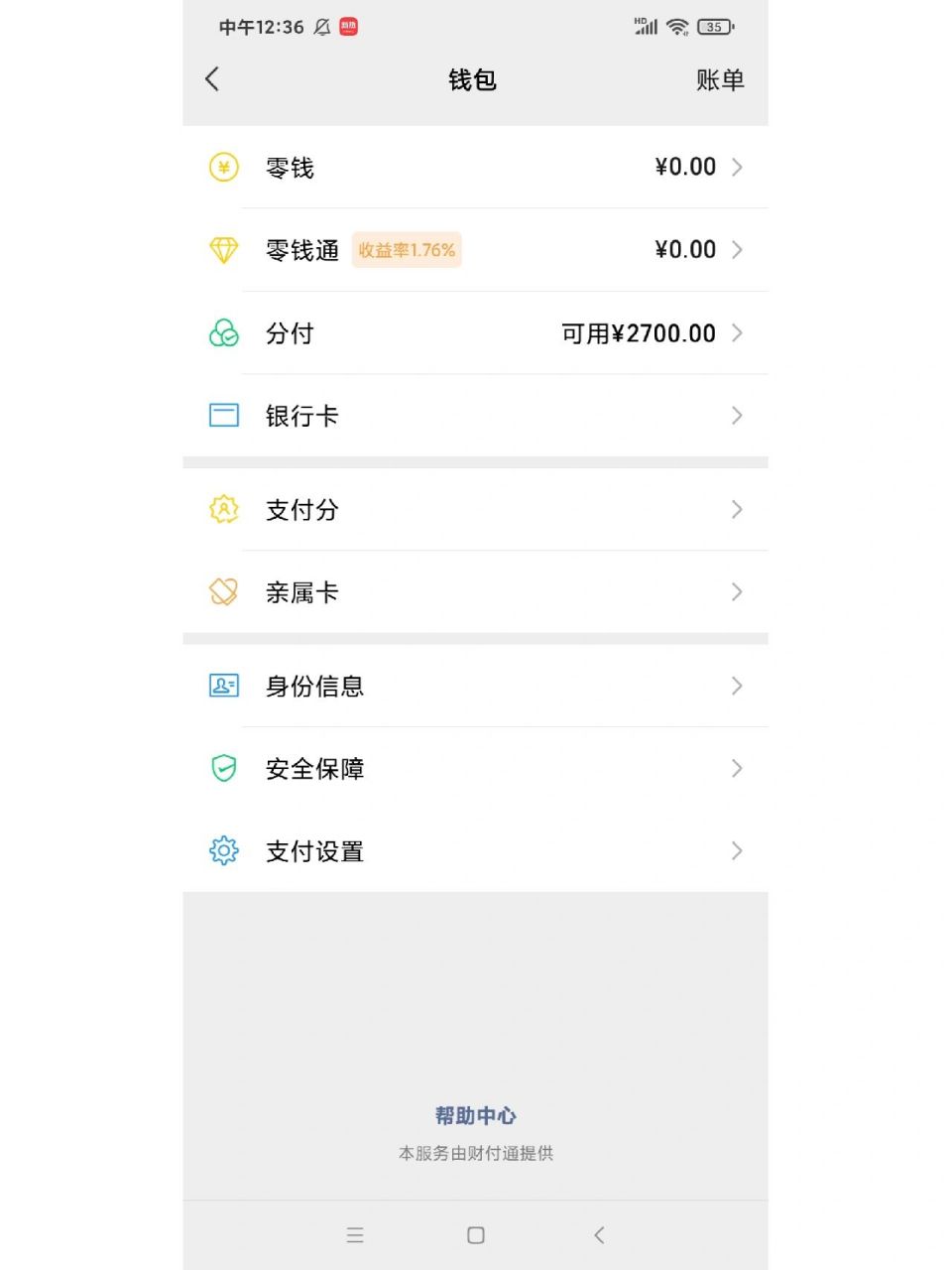
Task: Expand the 支付分 row chevron
Action: click(x=737, y=510)
